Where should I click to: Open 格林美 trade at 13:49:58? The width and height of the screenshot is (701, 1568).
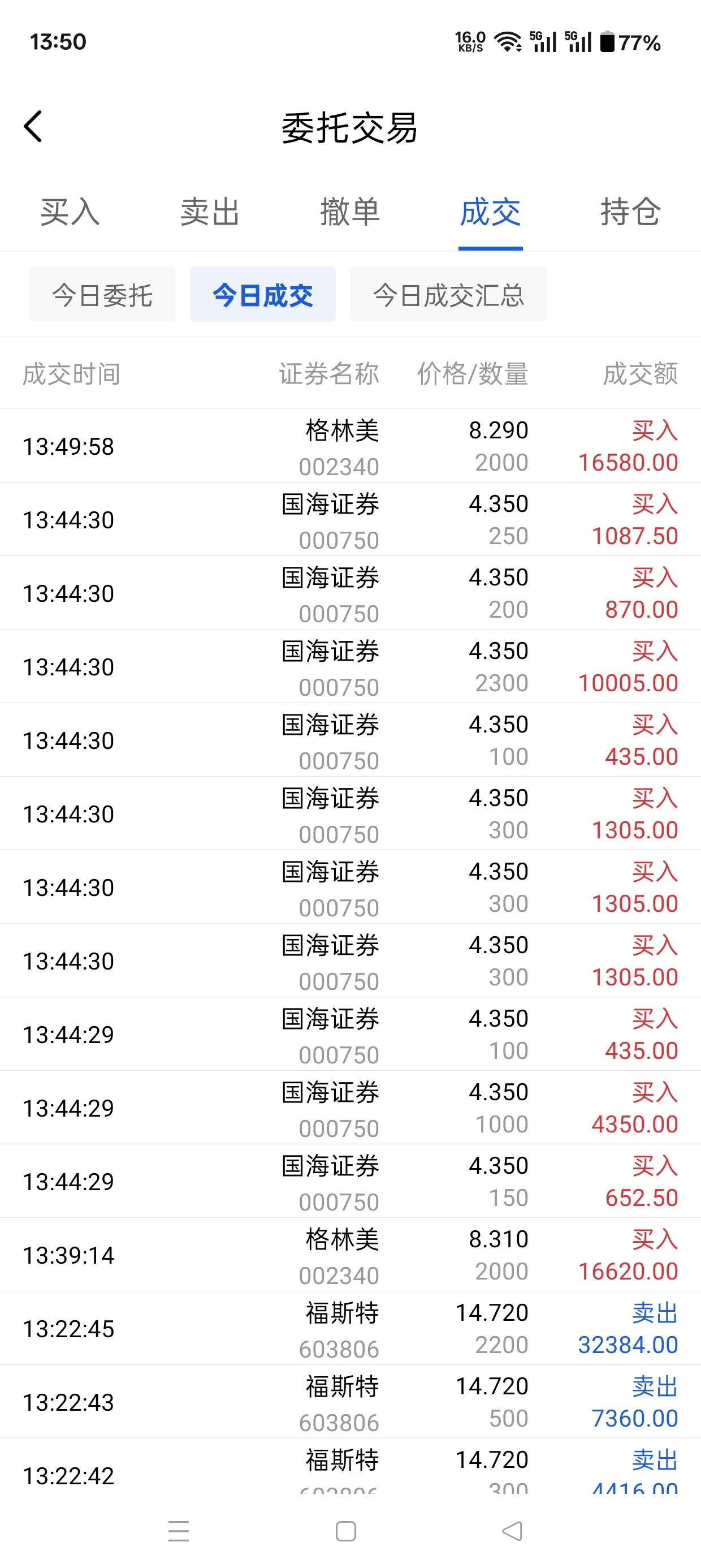[350, 446]
